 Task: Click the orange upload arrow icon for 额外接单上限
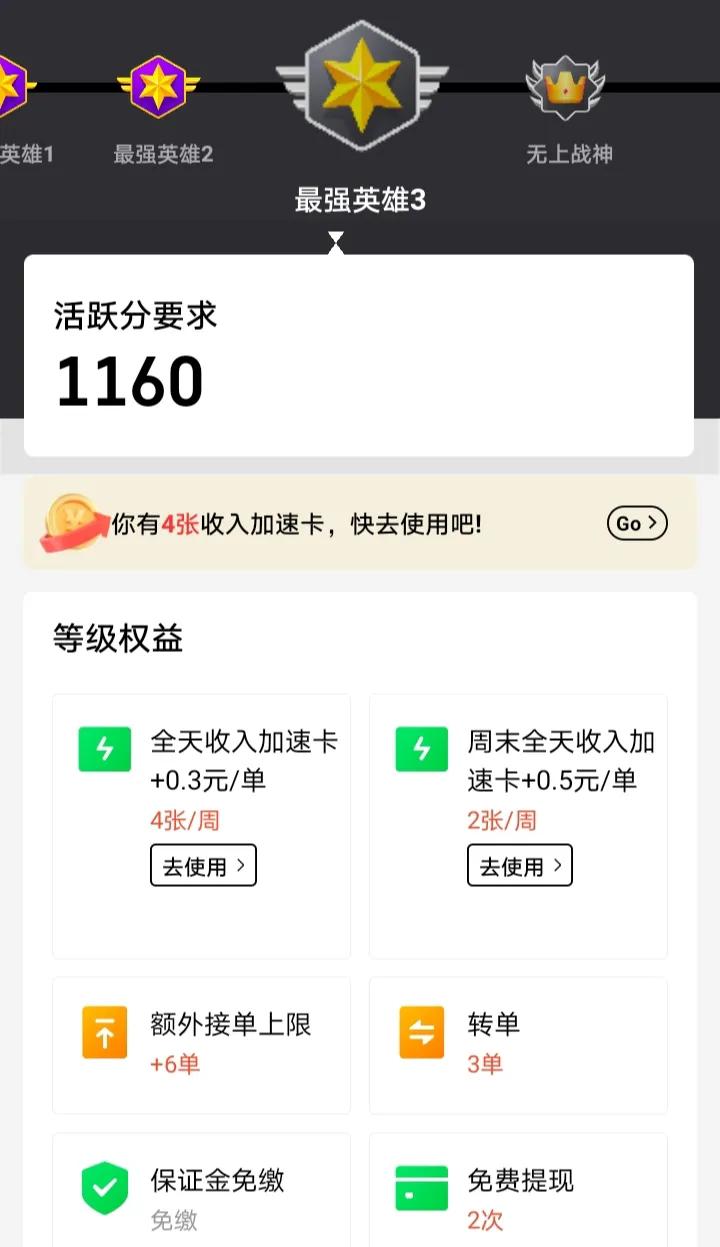104,1033
